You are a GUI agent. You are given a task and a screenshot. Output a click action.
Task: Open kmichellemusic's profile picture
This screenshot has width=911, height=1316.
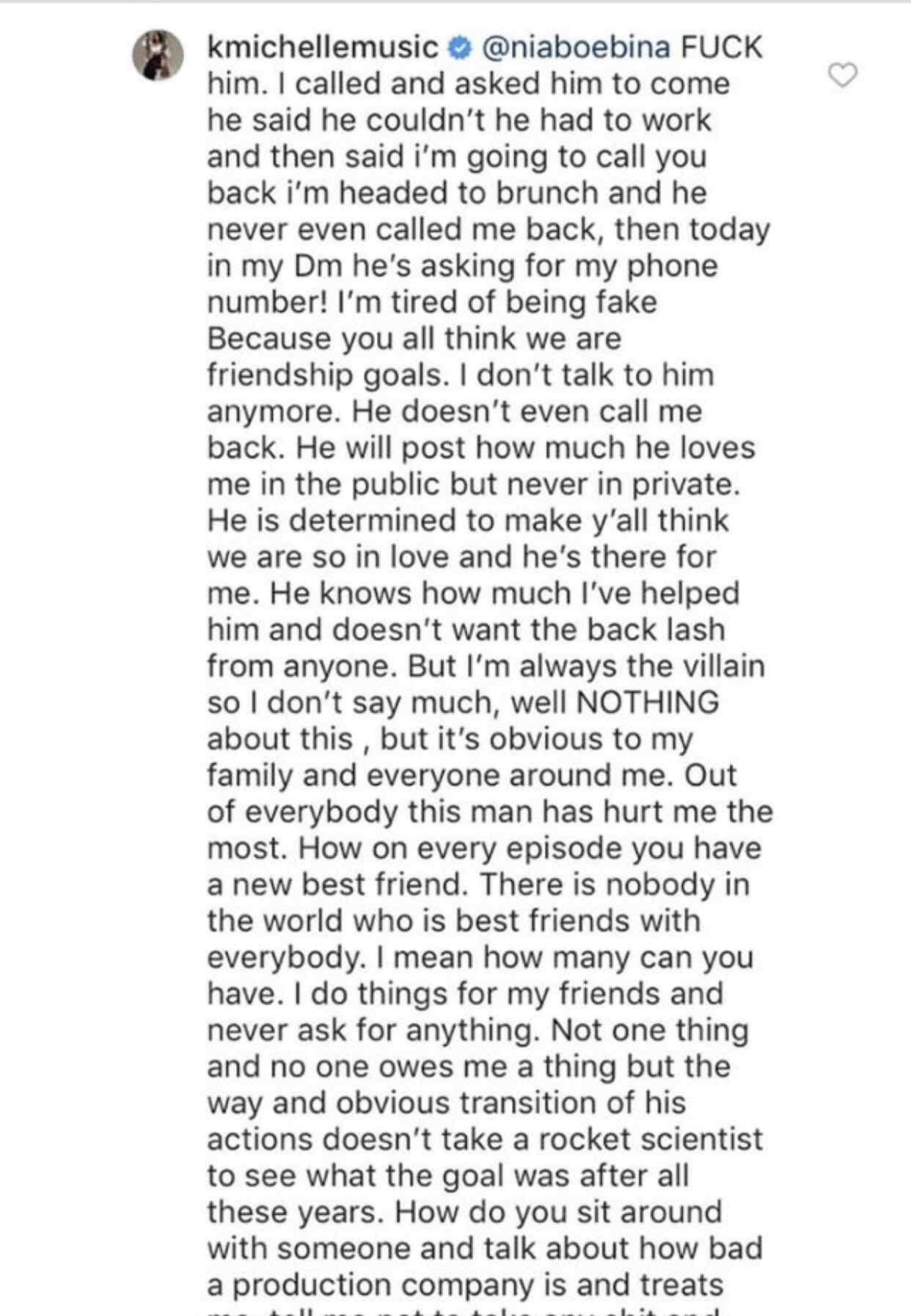coord(158,55)
